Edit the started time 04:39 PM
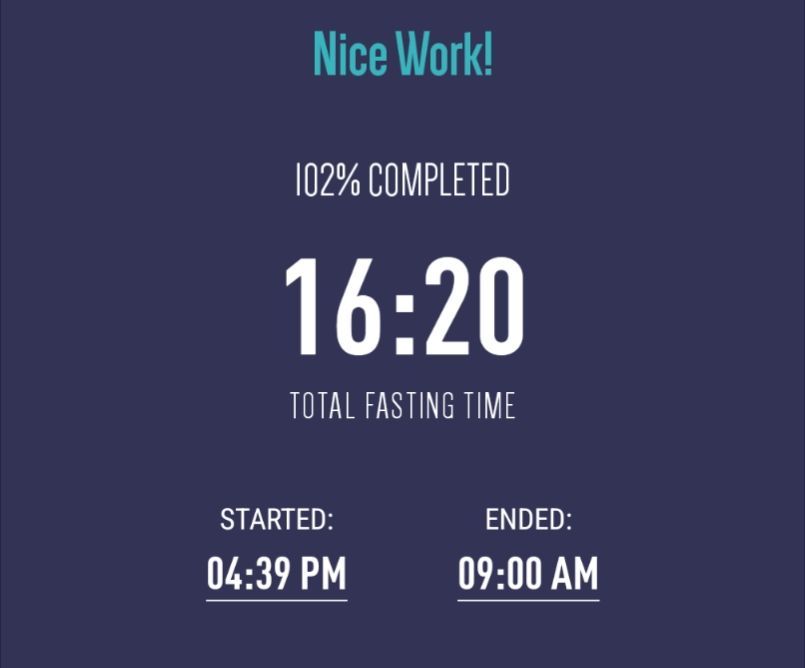Viewport: 805px width, 668px height. pyautogui.click(x=276, y=575)
